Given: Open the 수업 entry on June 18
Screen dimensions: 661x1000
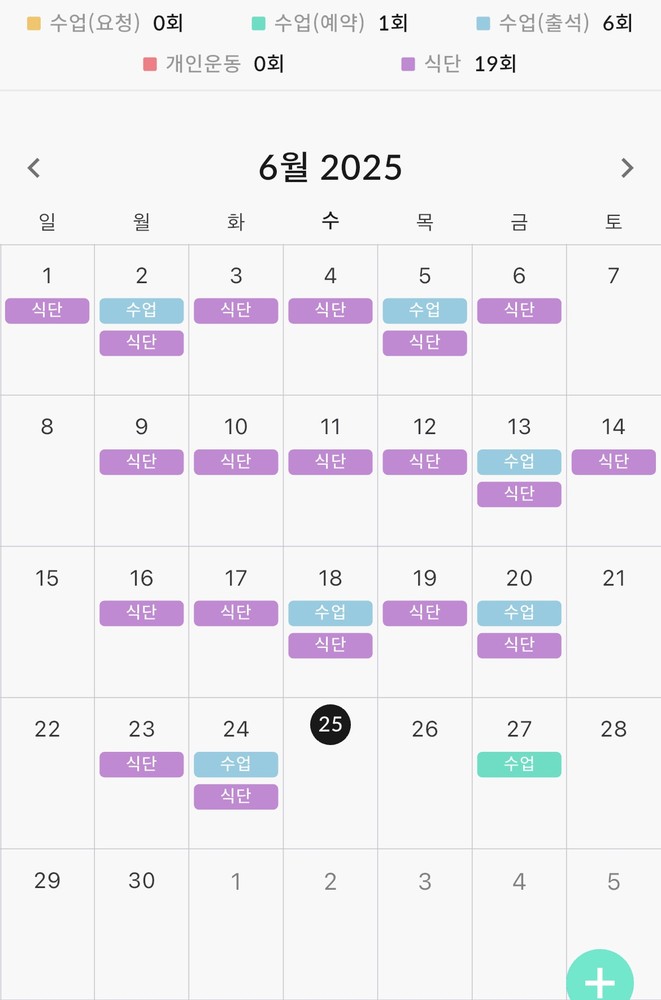Looking at the screenshot, I should pos(330,613).
